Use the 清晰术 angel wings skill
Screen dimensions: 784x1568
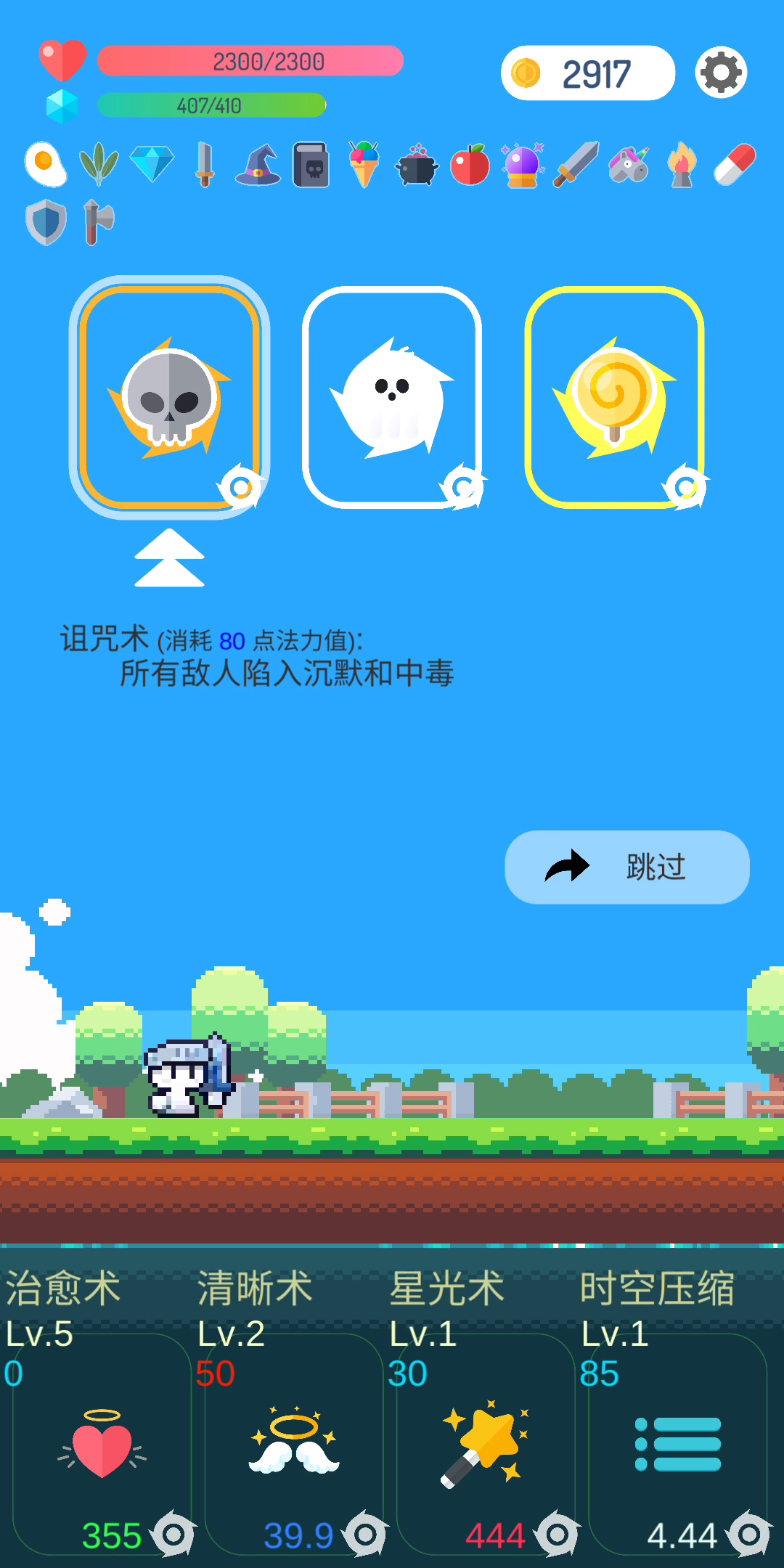point(293,1445)
